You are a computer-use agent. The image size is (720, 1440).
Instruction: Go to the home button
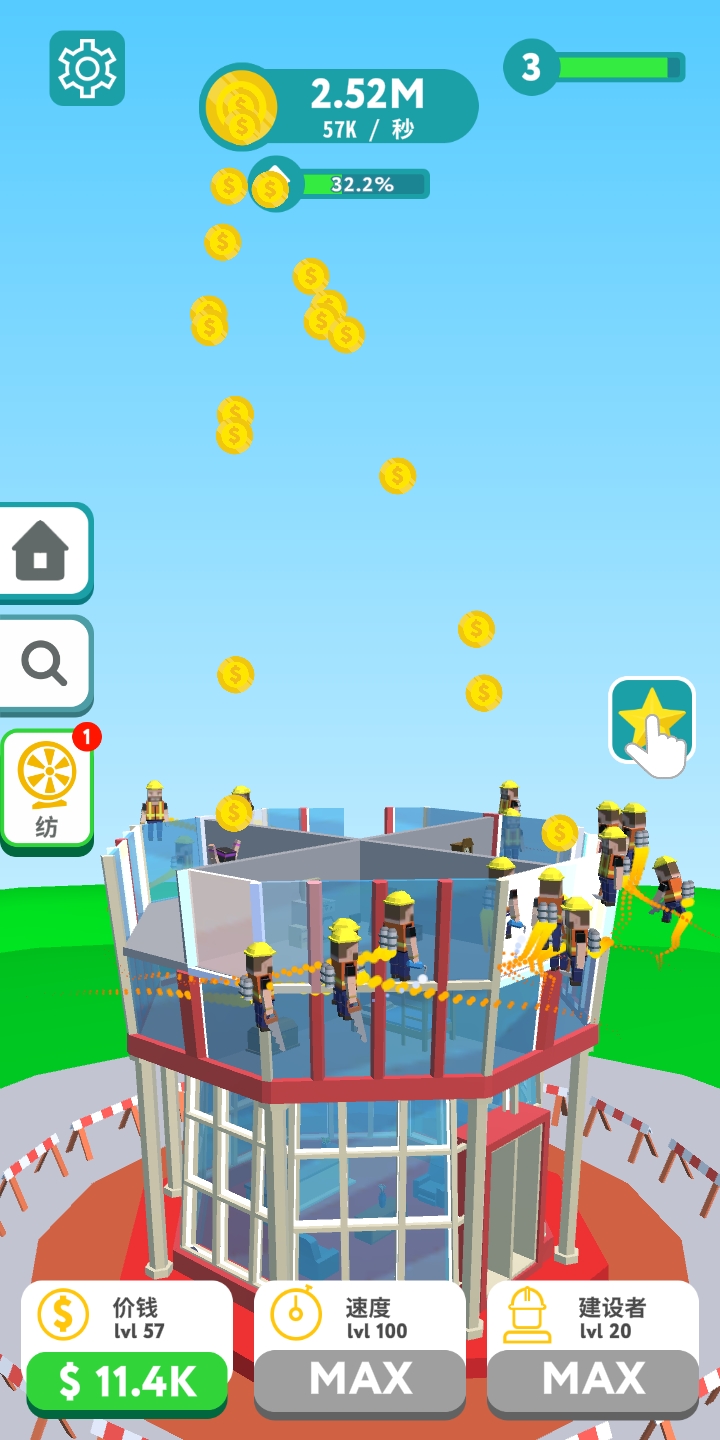click(x=42, y=552)
